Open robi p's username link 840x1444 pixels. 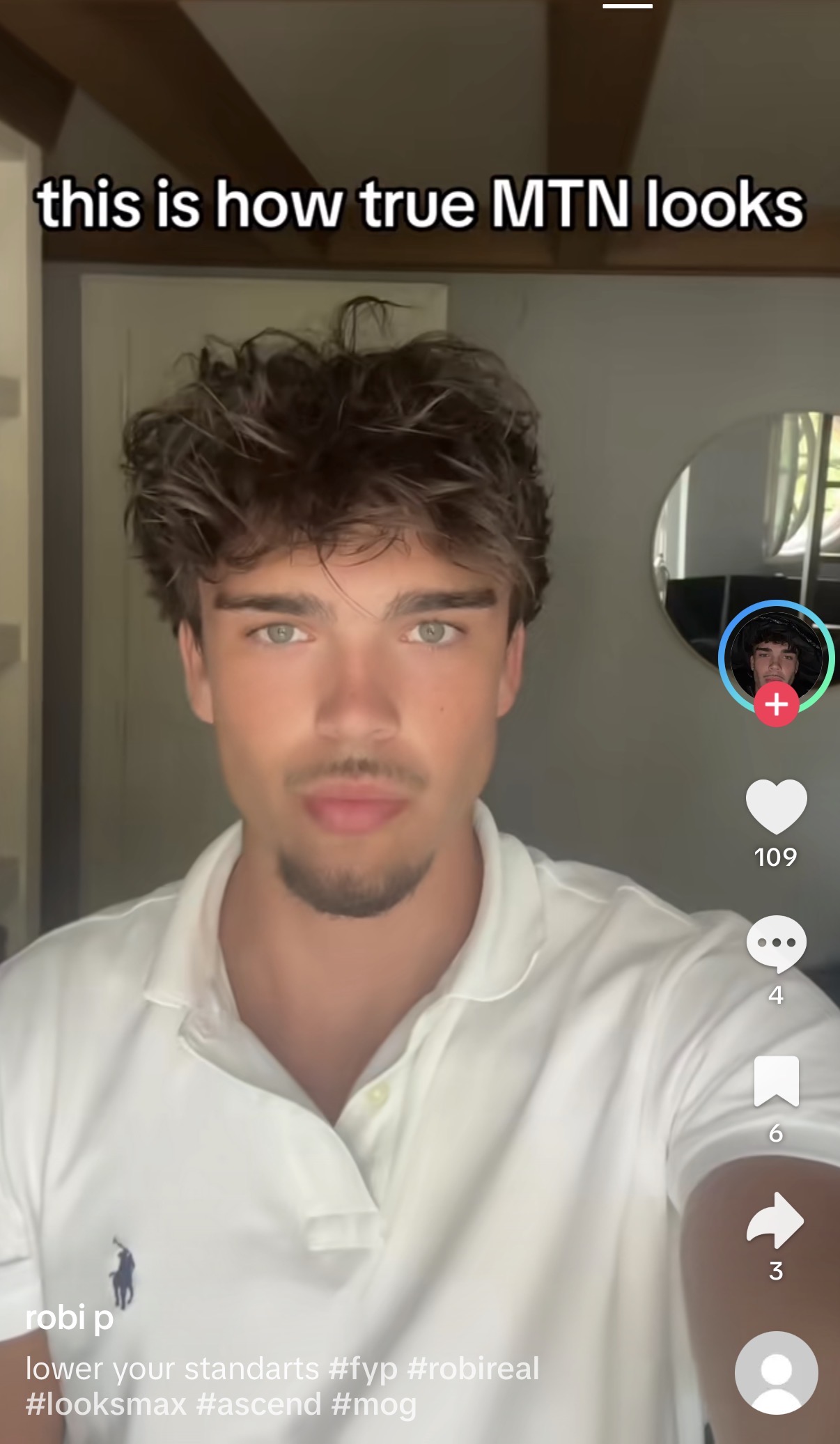click(69, 1317)
